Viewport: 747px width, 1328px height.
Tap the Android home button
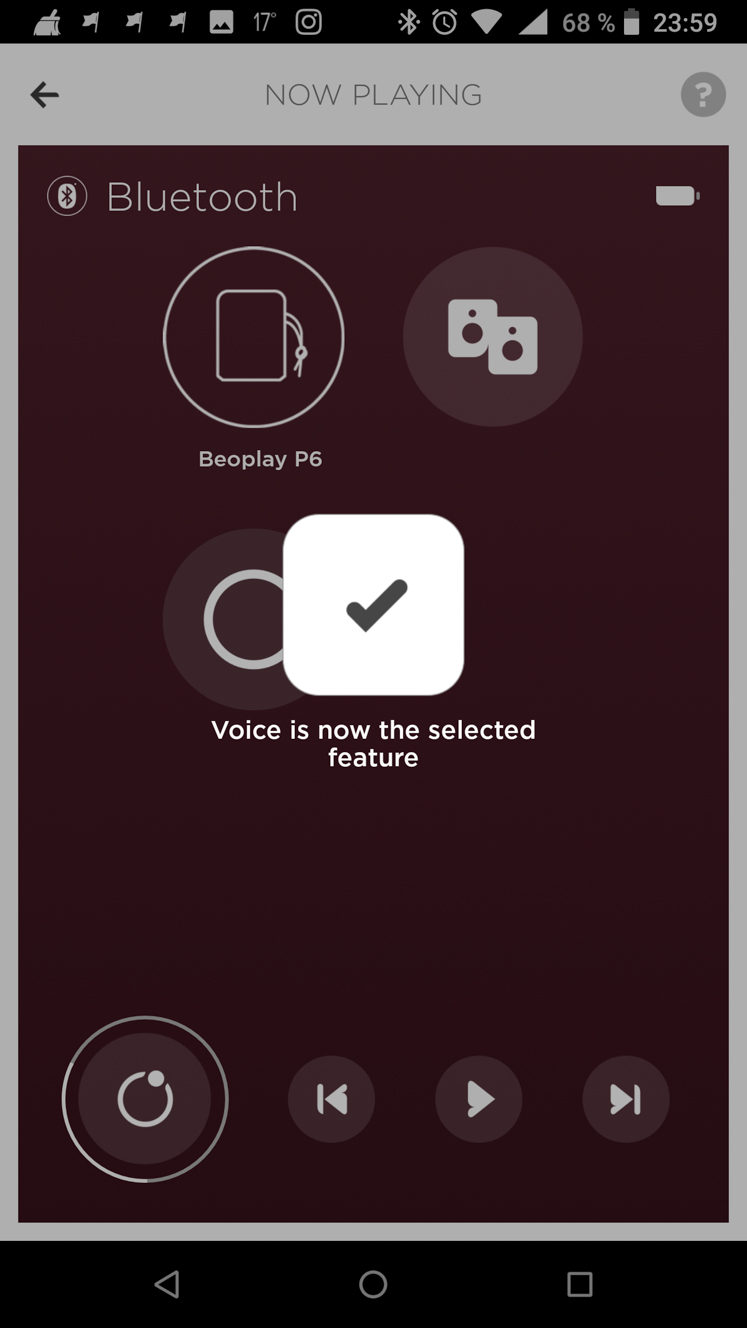[x=373, y=1284]
